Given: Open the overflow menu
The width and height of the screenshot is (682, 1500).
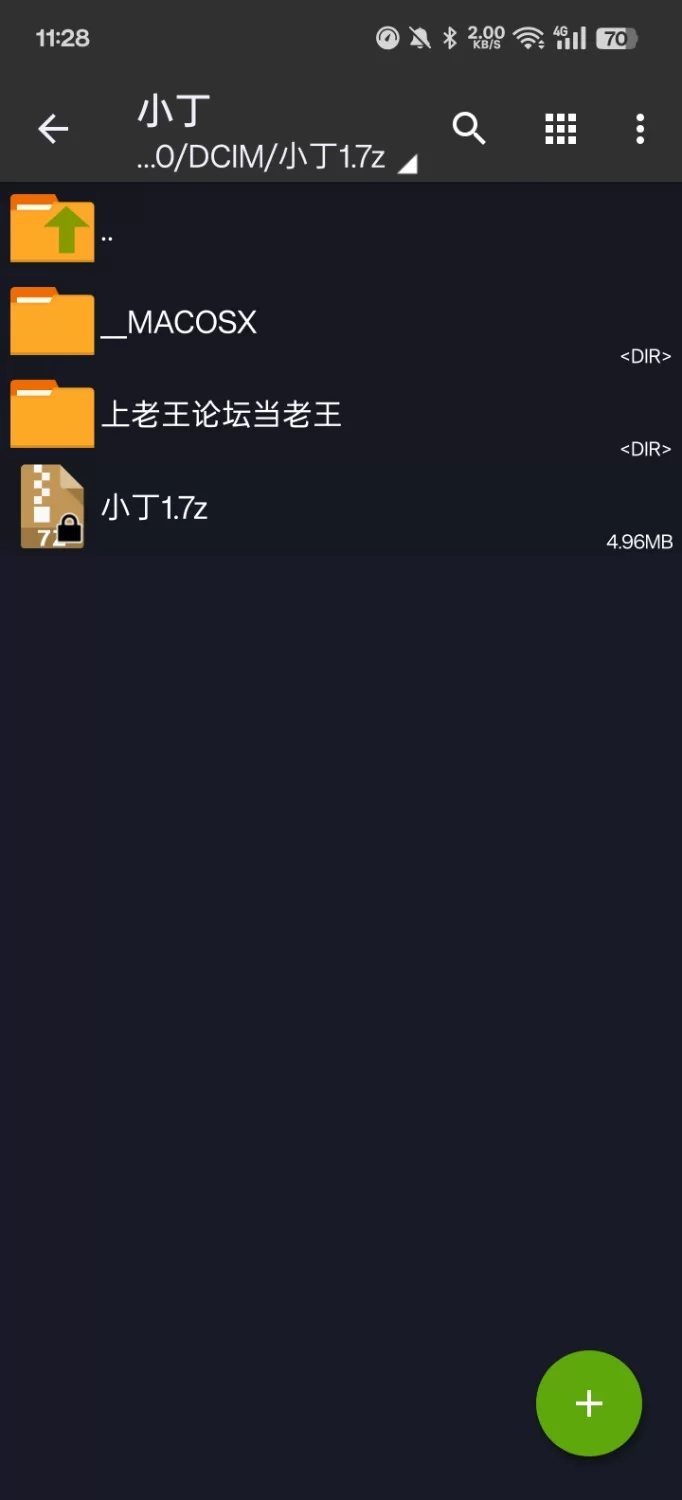Looking at the screenshot, I should coord(640,128).
